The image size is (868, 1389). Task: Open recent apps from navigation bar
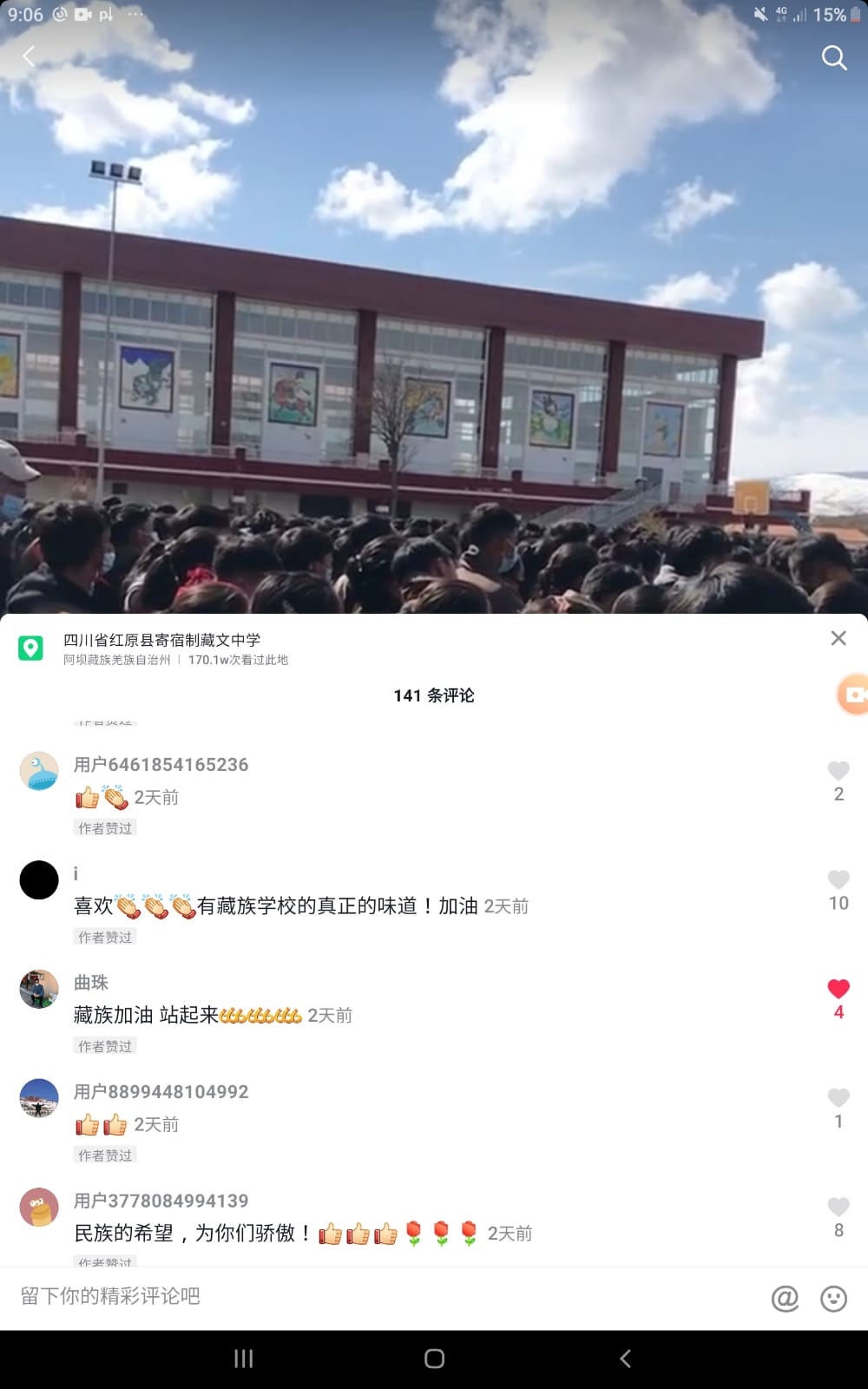click(244, 1359)
